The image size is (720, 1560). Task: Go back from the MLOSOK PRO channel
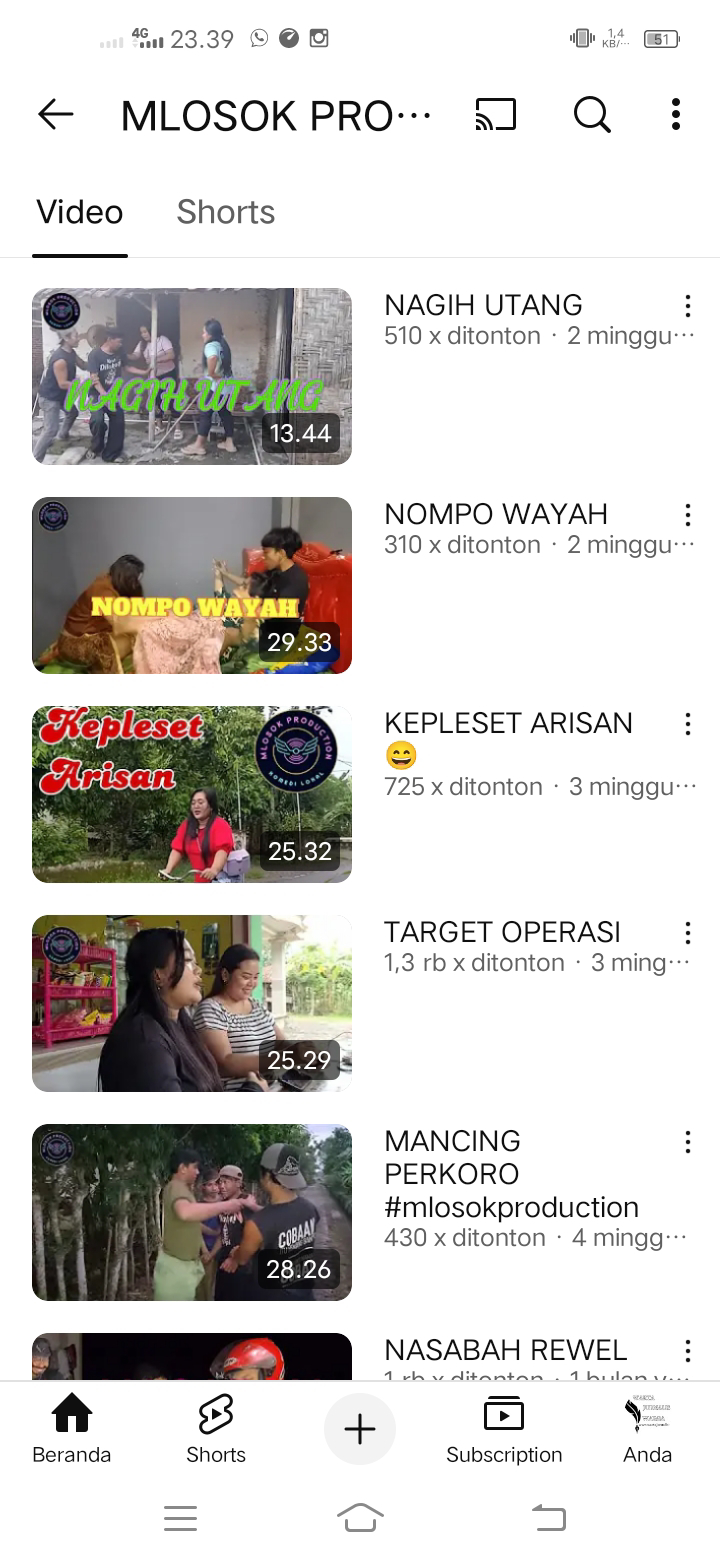[x=56, y=115]
